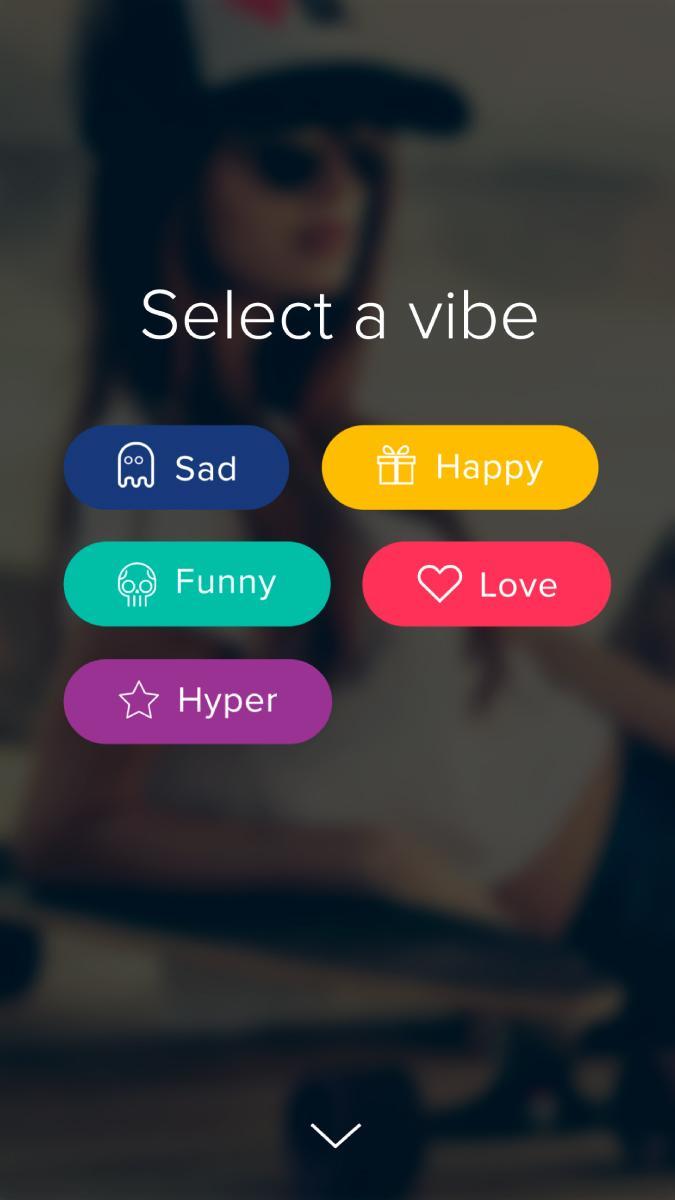The image size is (675, 1200).
Task: Choose the Happy vibe
Action: (x=460, y=468)
